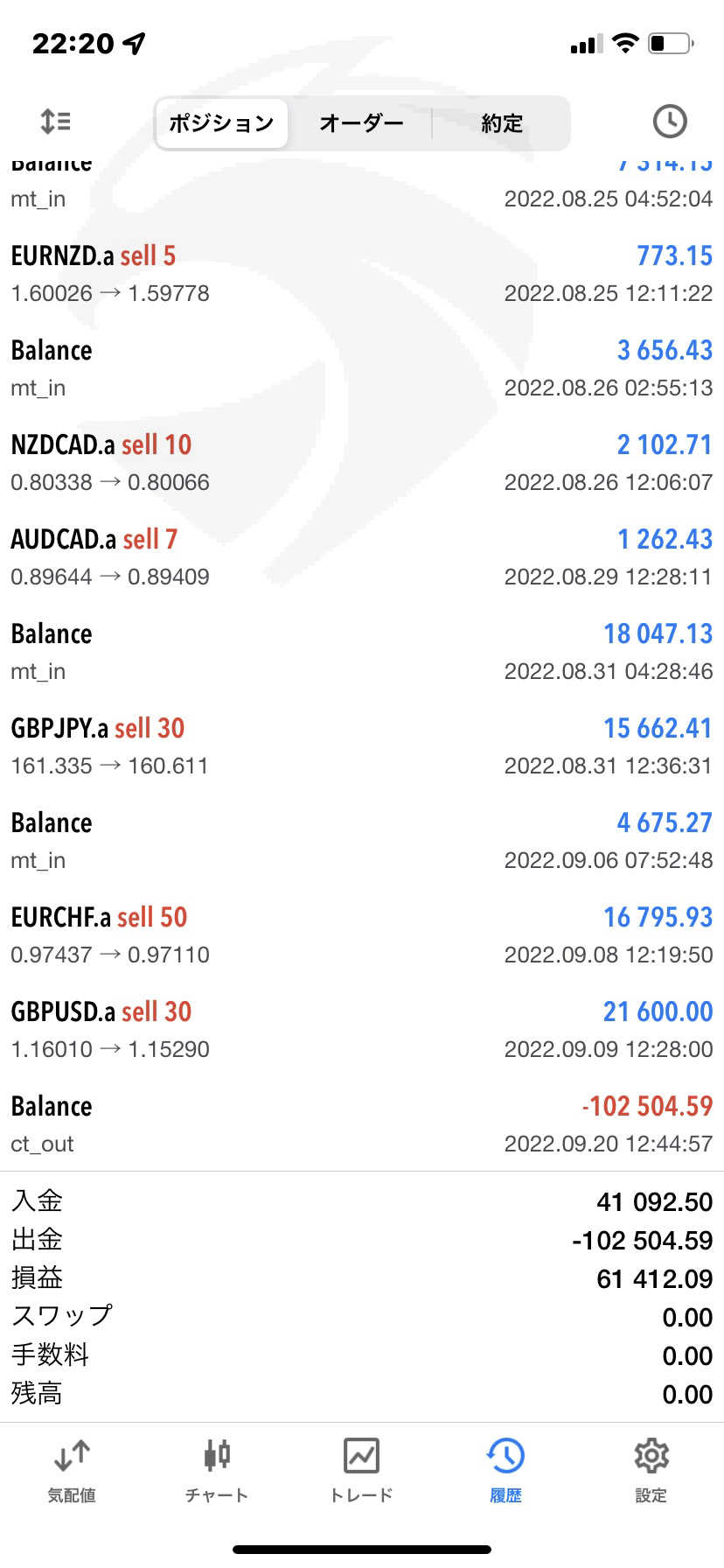This screenshot has height=1568, width=724.
Task: Open the 設定 tab
Action: point(651,1471)
